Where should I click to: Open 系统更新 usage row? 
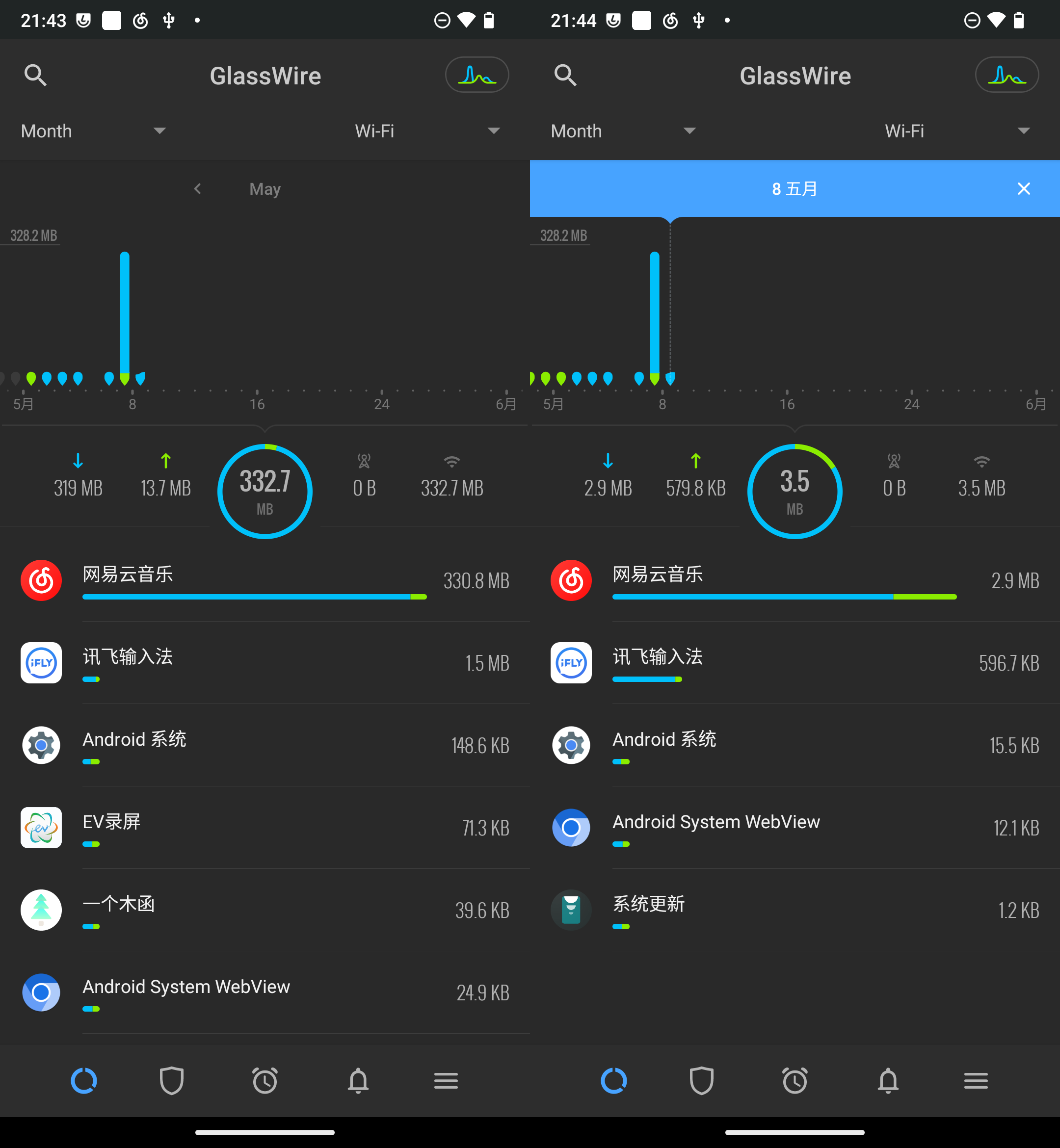795,910
